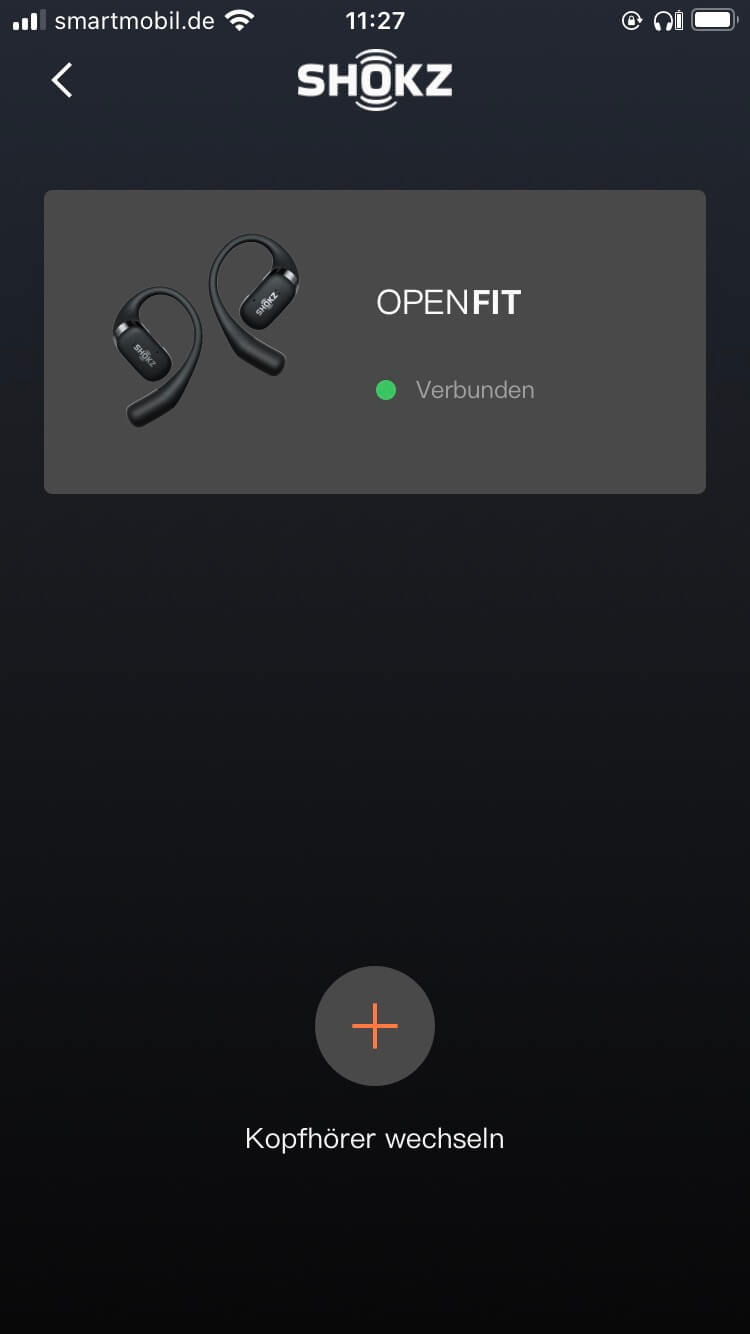
Task: Tap the plus button to switch headphones
Action: [375, 1026]
